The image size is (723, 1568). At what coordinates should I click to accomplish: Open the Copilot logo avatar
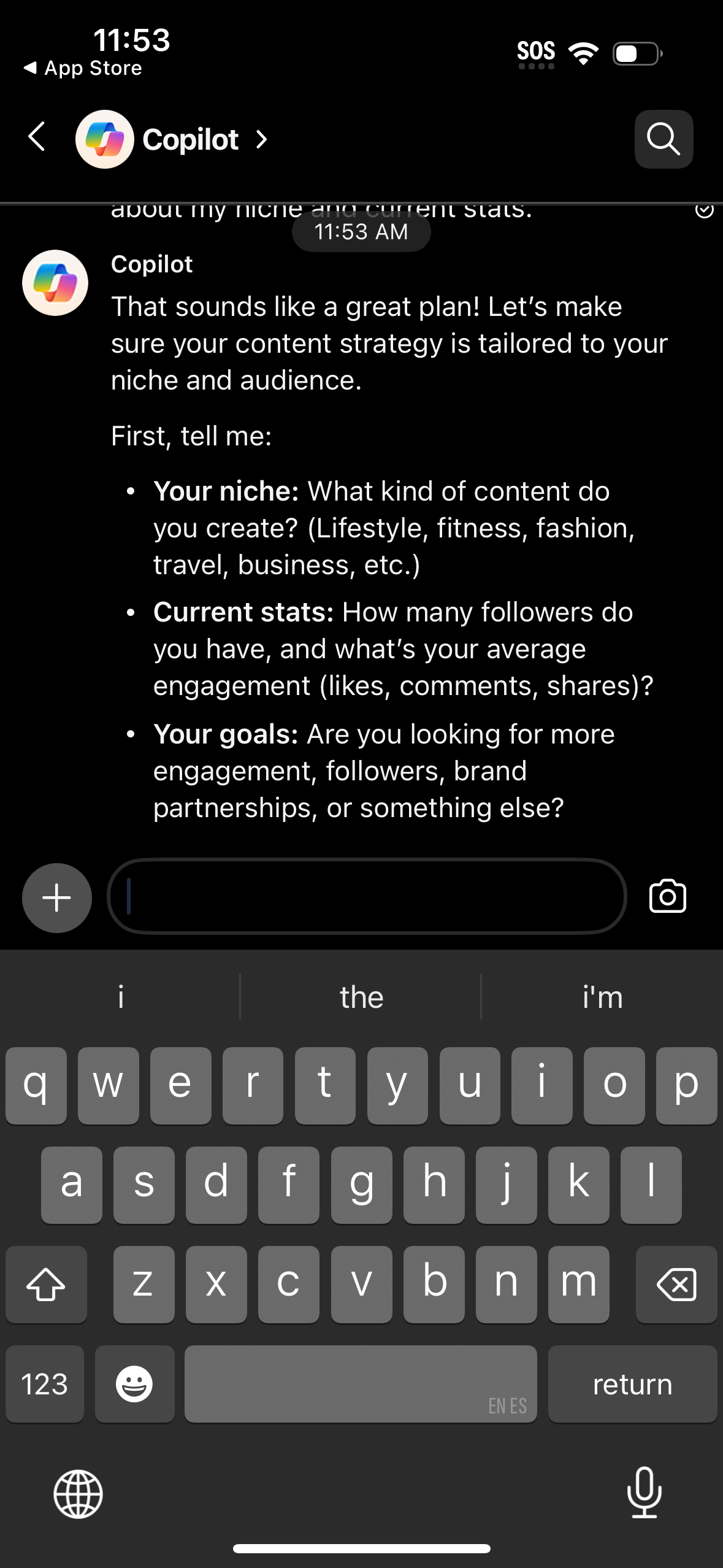point(104,139)
